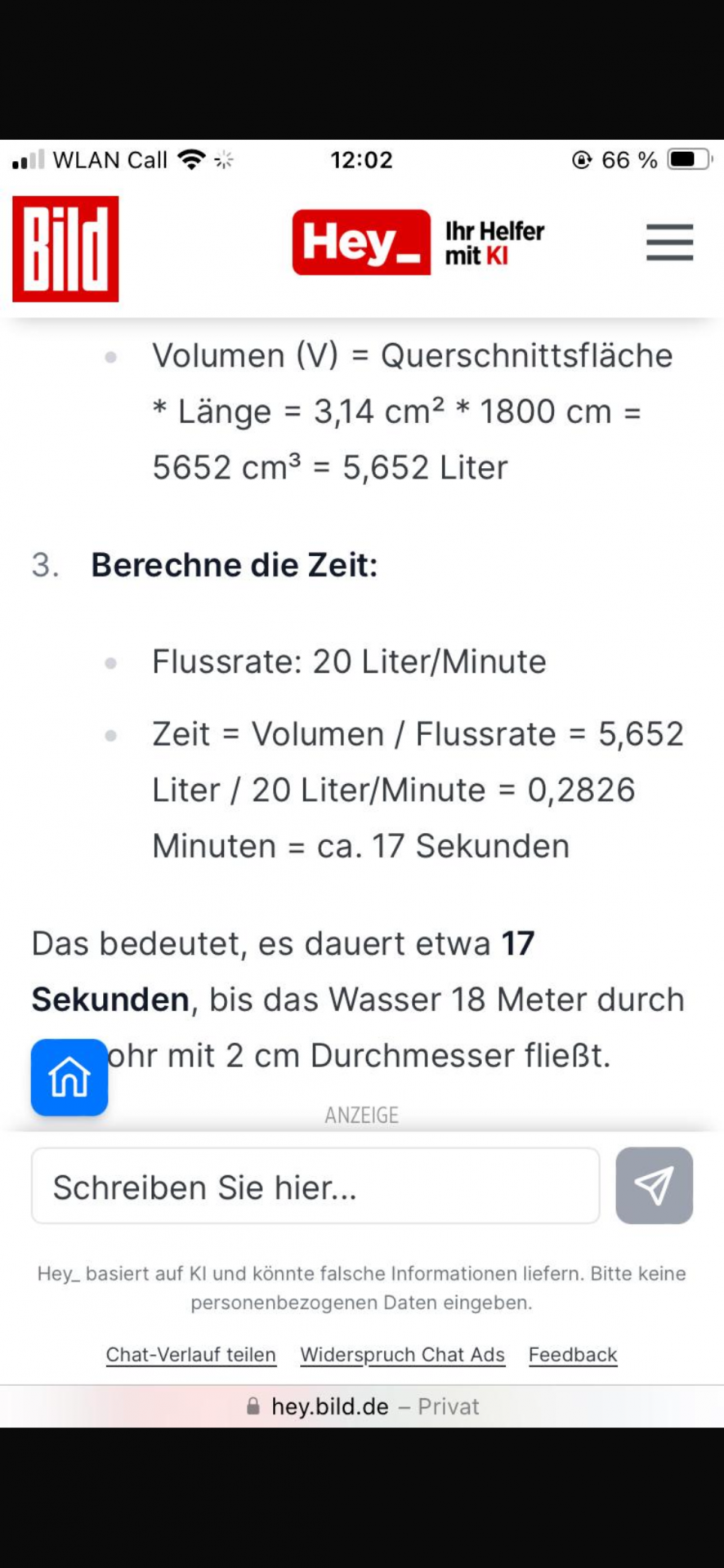
Task: Send the message with the paper plane
Action: (654, 1186)
